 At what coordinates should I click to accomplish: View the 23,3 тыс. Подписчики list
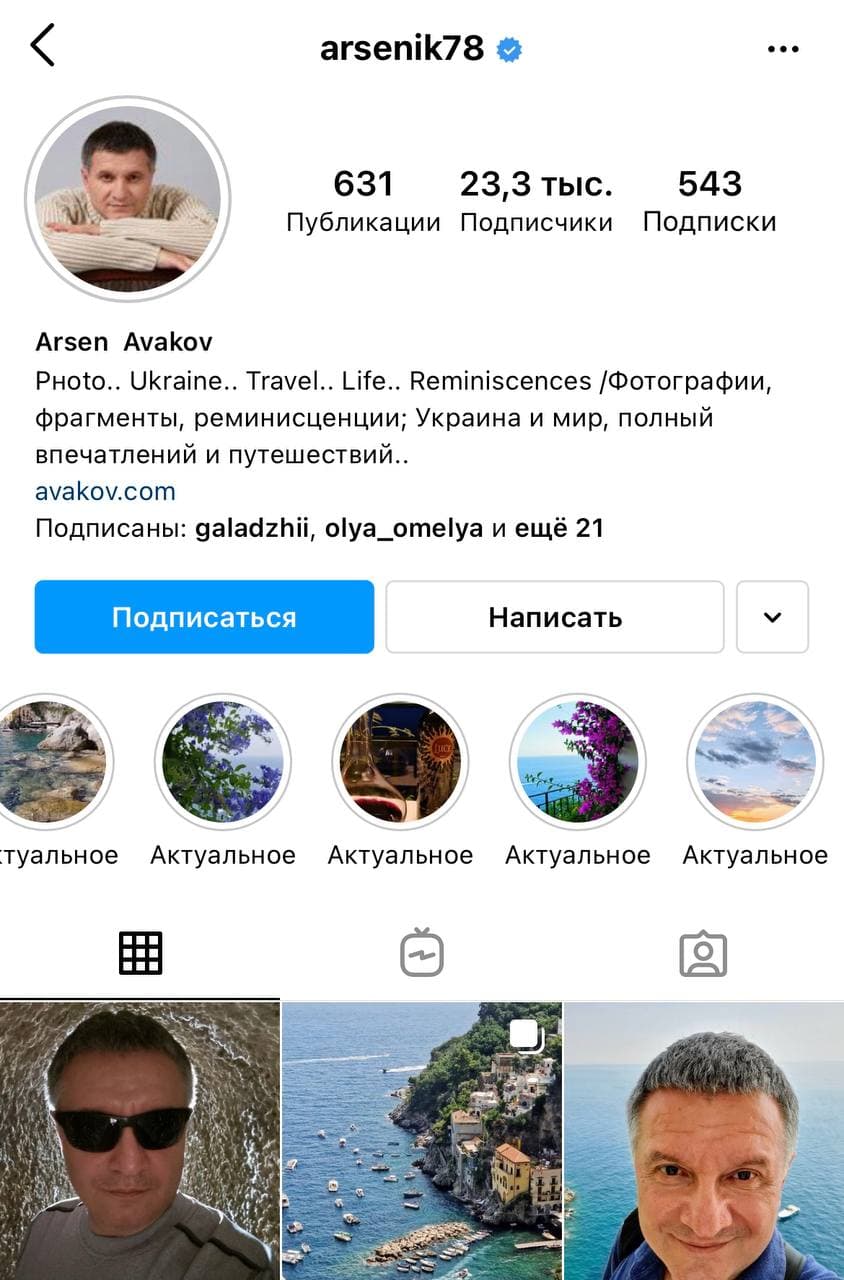536,201
